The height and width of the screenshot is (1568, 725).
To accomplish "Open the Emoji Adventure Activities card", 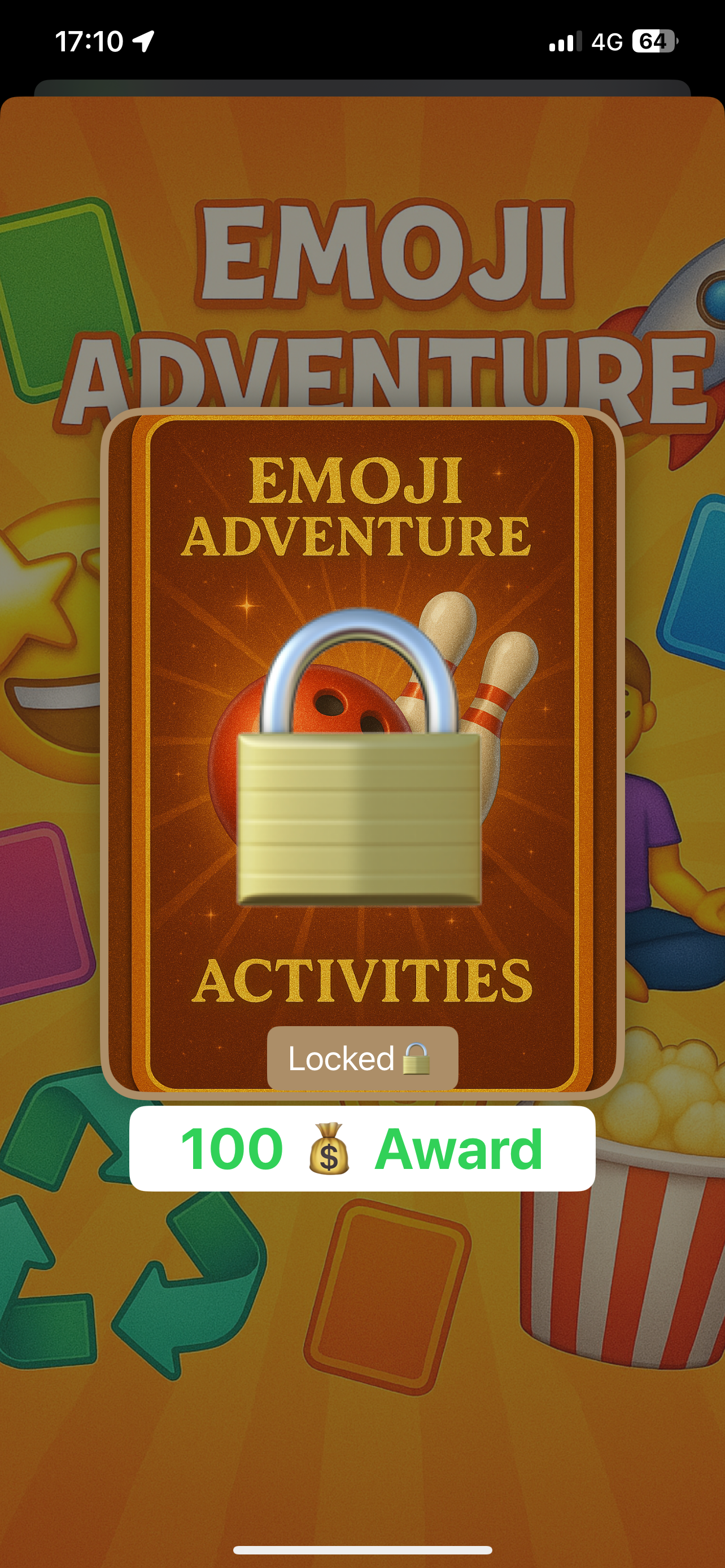I will [x=361, y=748].
